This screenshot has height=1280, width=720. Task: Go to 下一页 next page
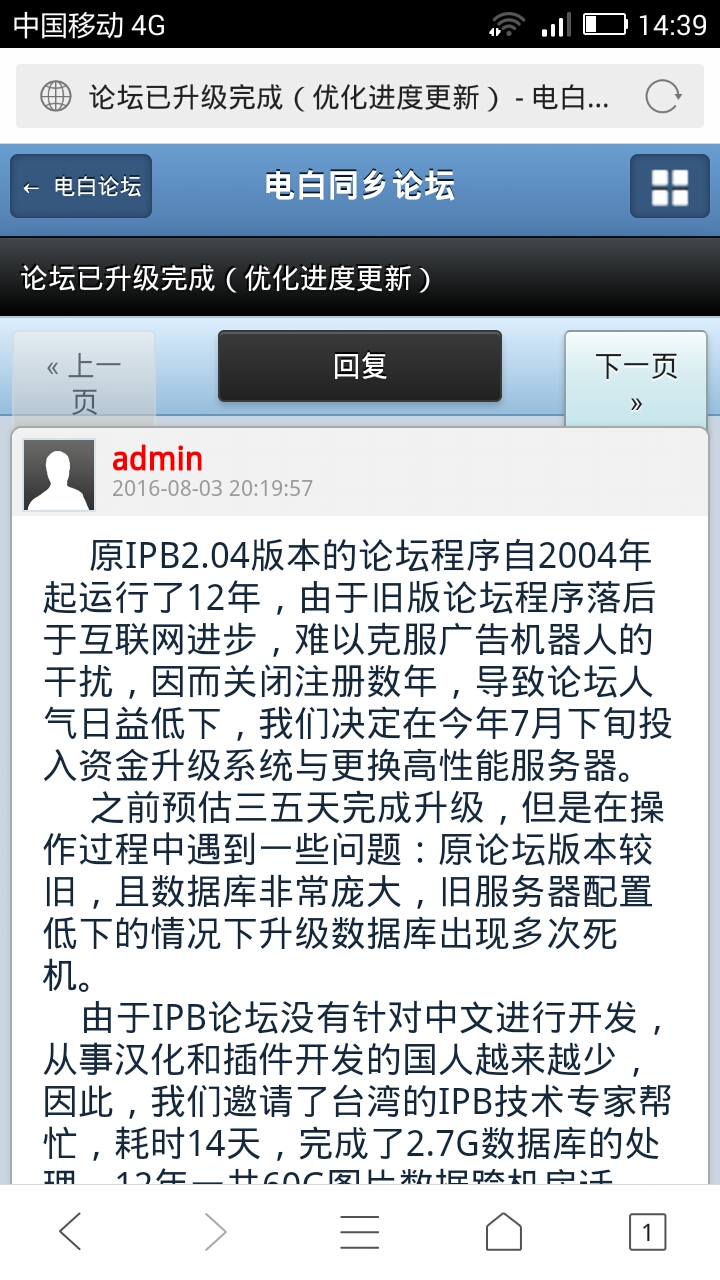(636, 381)
